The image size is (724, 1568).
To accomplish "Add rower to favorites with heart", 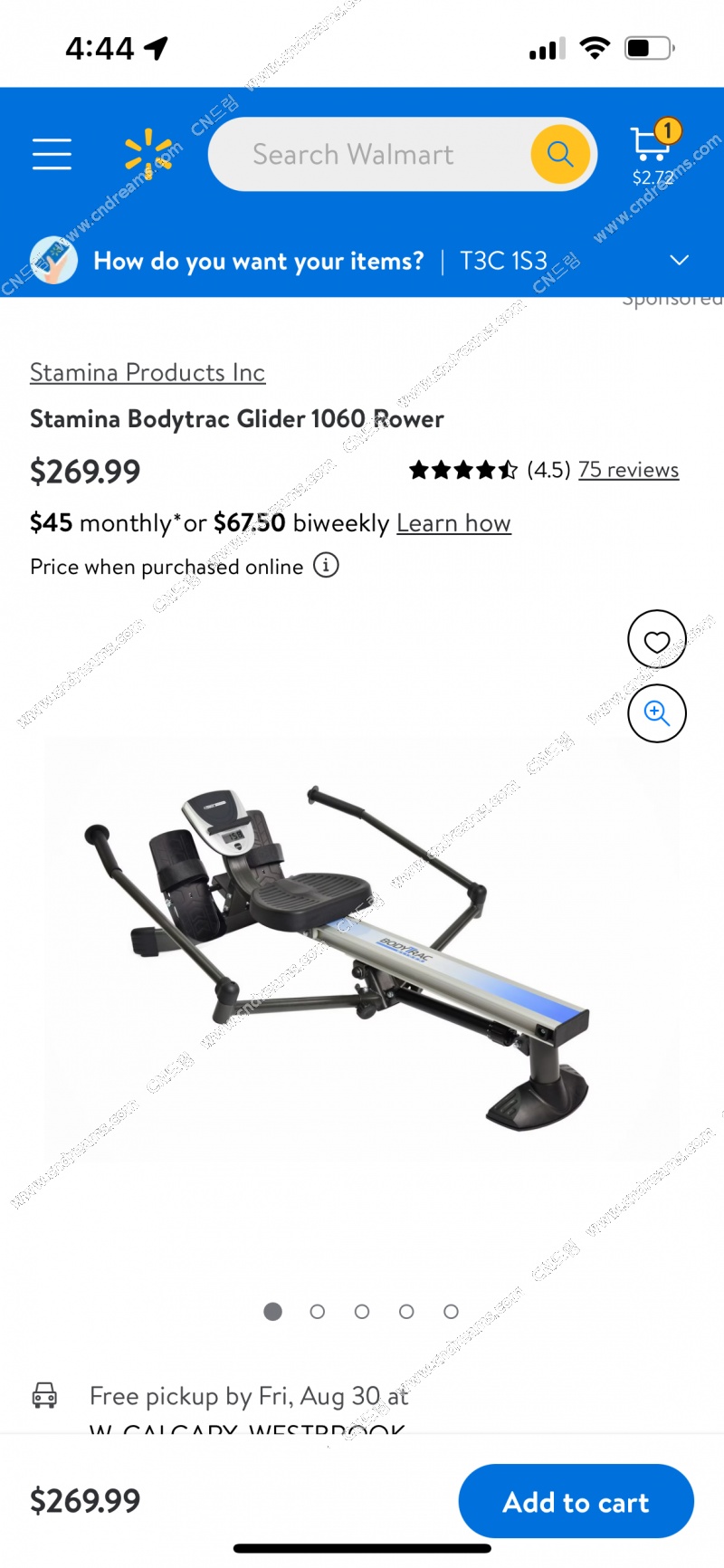I will 656,640.
